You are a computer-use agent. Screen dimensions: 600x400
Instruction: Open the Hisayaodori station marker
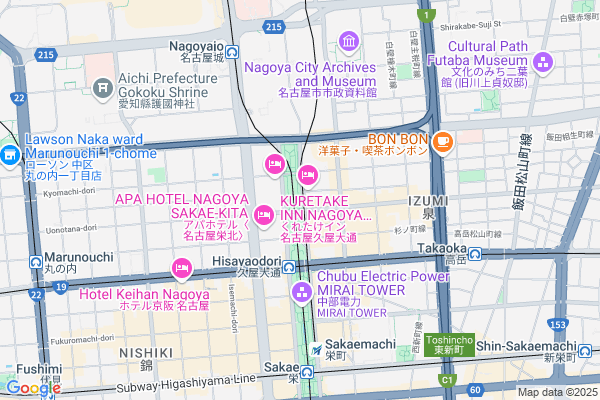pyautogui.click(x=287, y=268)
